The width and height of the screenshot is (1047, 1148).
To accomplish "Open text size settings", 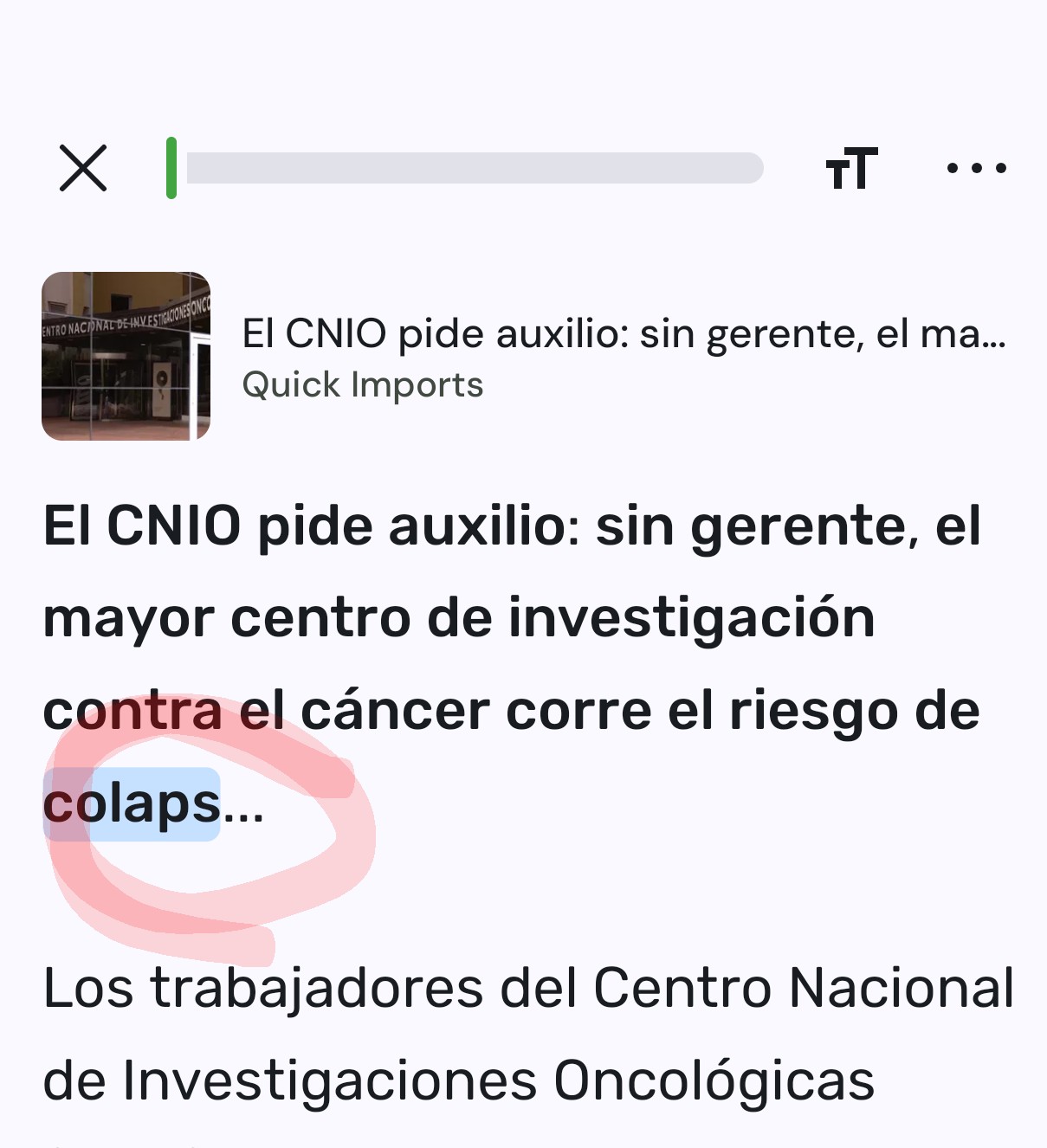I will coord(851,168).
